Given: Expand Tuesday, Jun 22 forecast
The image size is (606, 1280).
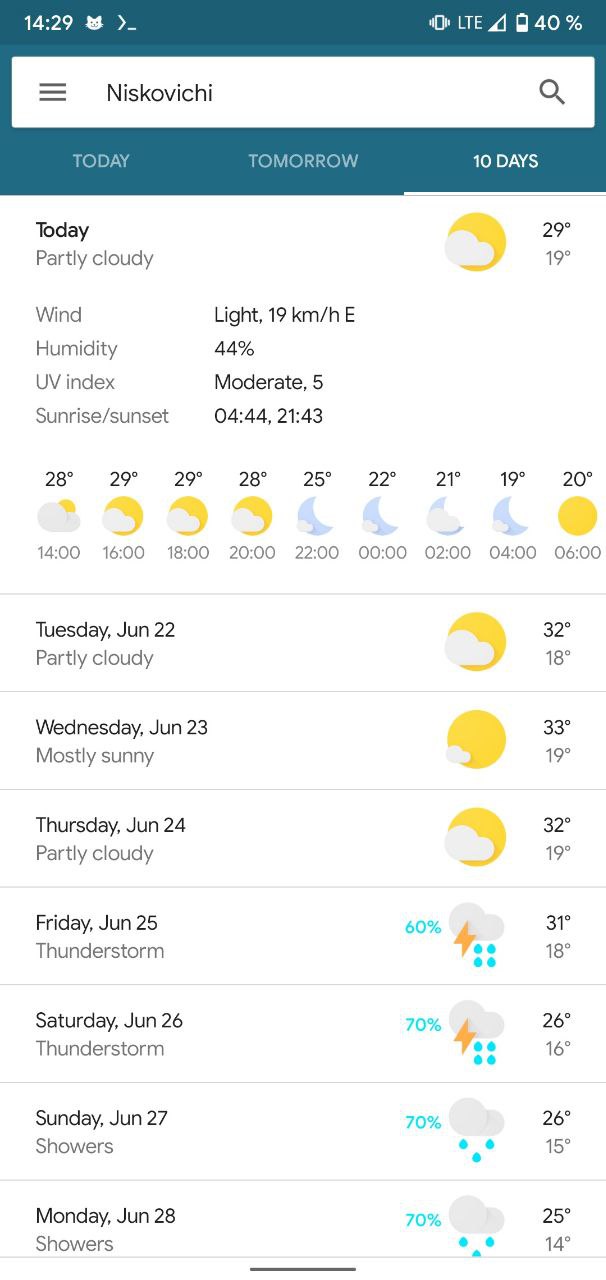Looking at the screenshot, I should tap(303, 643).
